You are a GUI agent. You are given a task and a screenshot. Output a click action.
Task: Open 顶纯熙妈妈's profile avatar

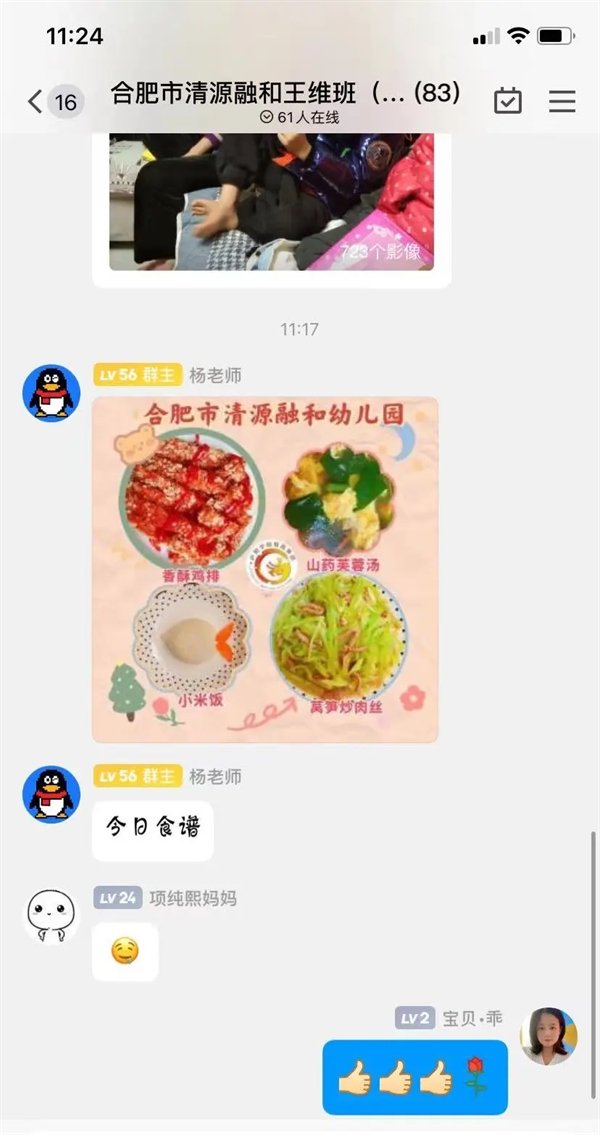(x=51, y=914)
